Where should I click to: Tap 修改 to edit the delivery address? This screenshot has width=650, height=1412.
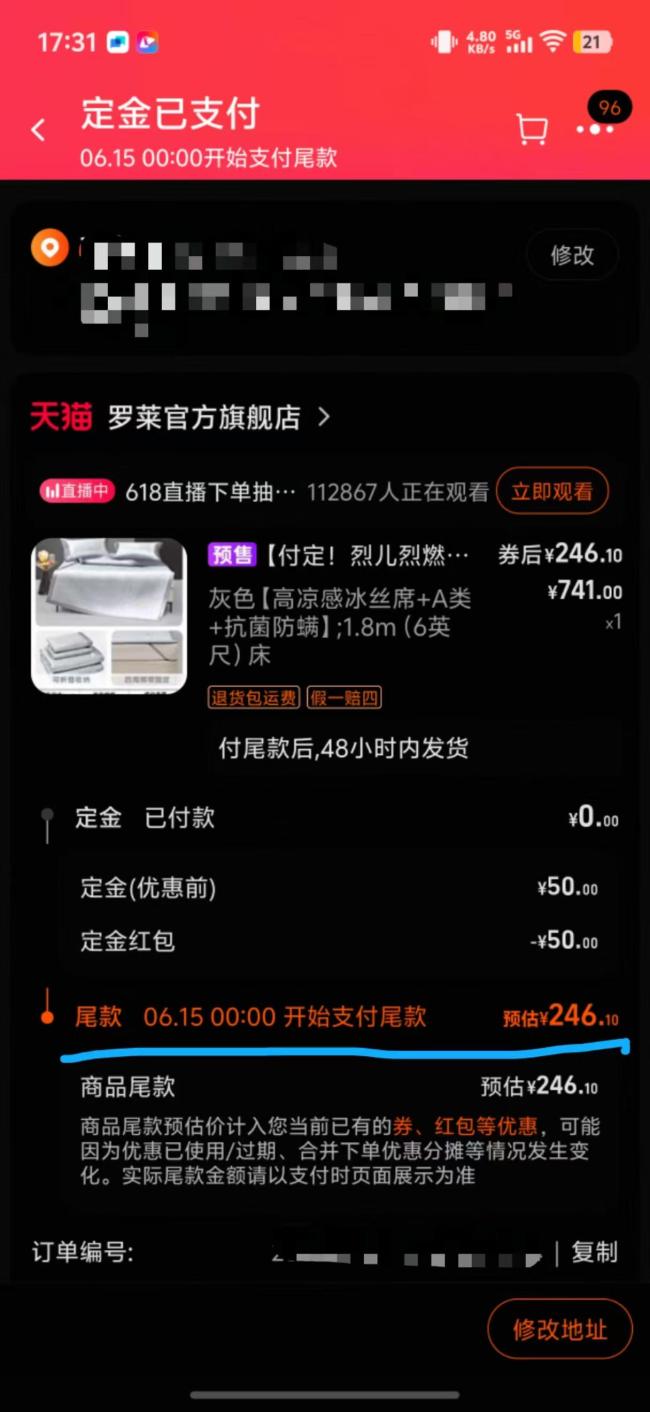(x=572, y=255)
